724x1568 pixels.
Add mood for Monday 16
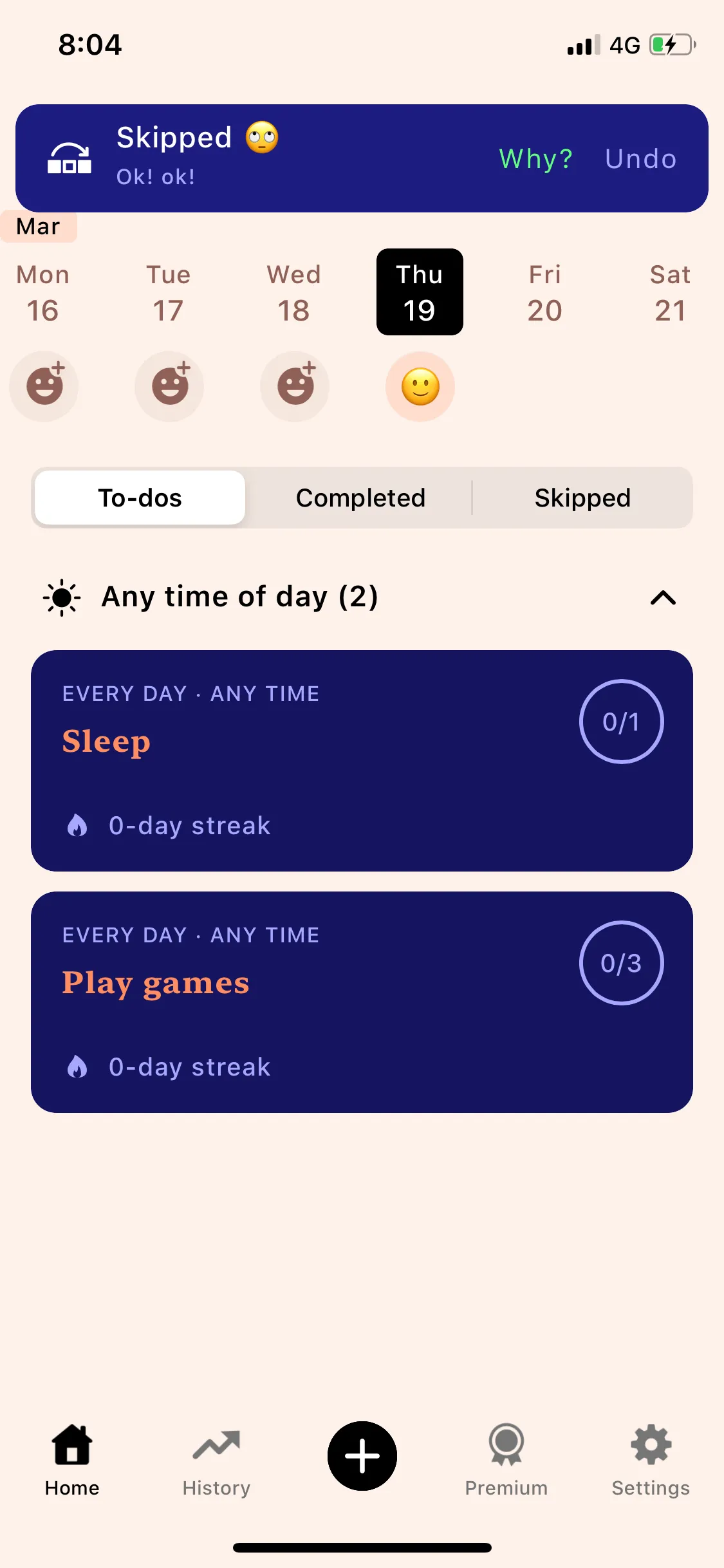coord(44,386)
